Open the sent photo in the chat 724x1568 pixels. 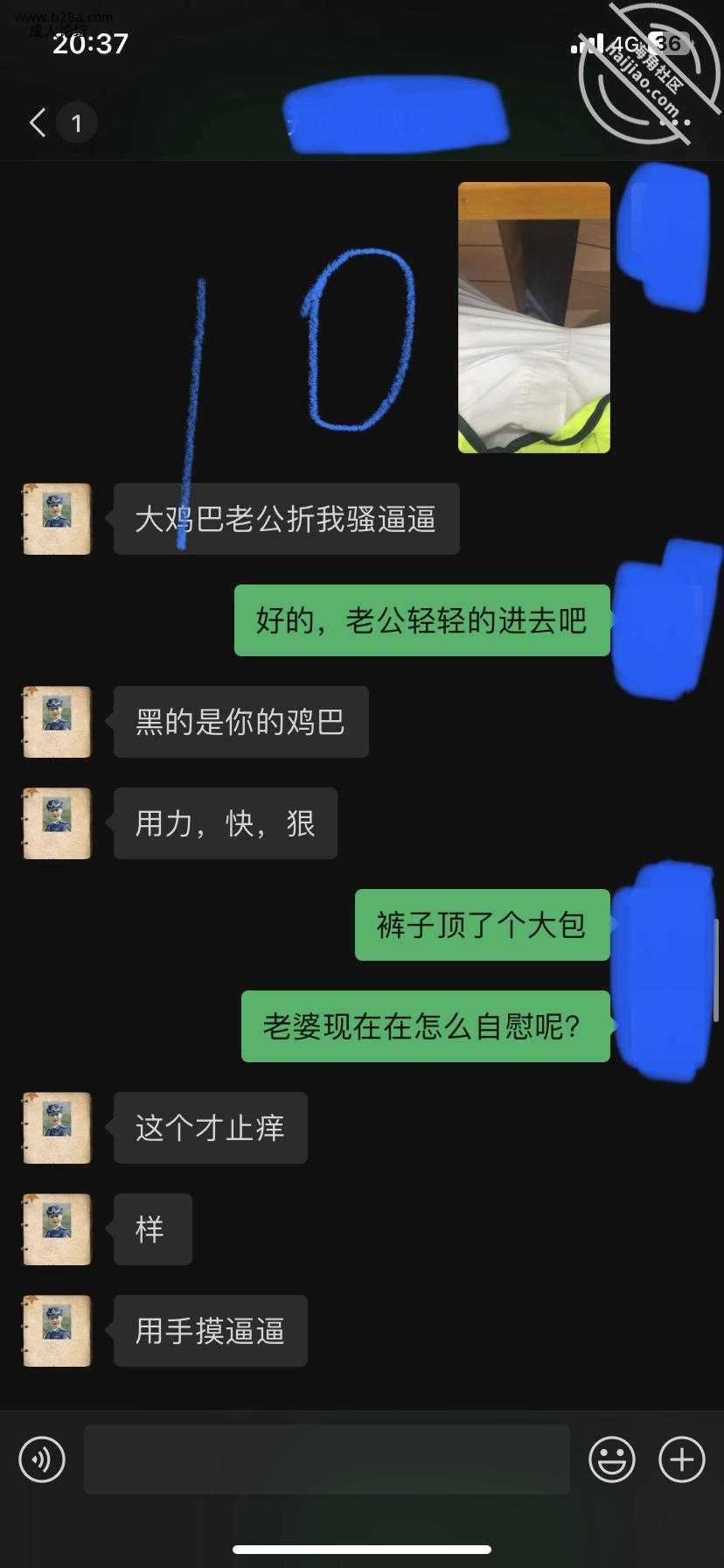coord(533,317)
